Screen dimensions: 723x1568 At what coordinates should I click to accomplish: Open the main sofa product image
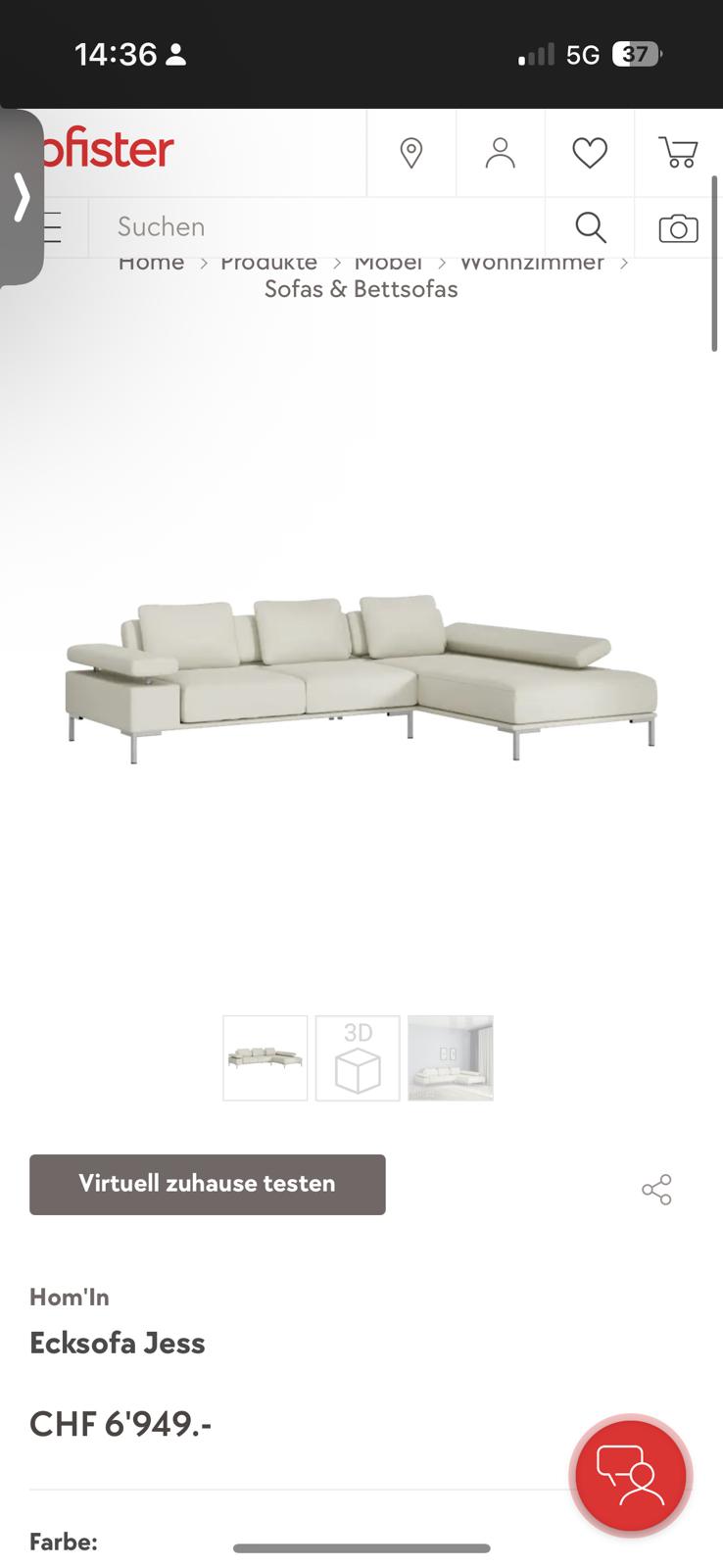coord(361,677)
